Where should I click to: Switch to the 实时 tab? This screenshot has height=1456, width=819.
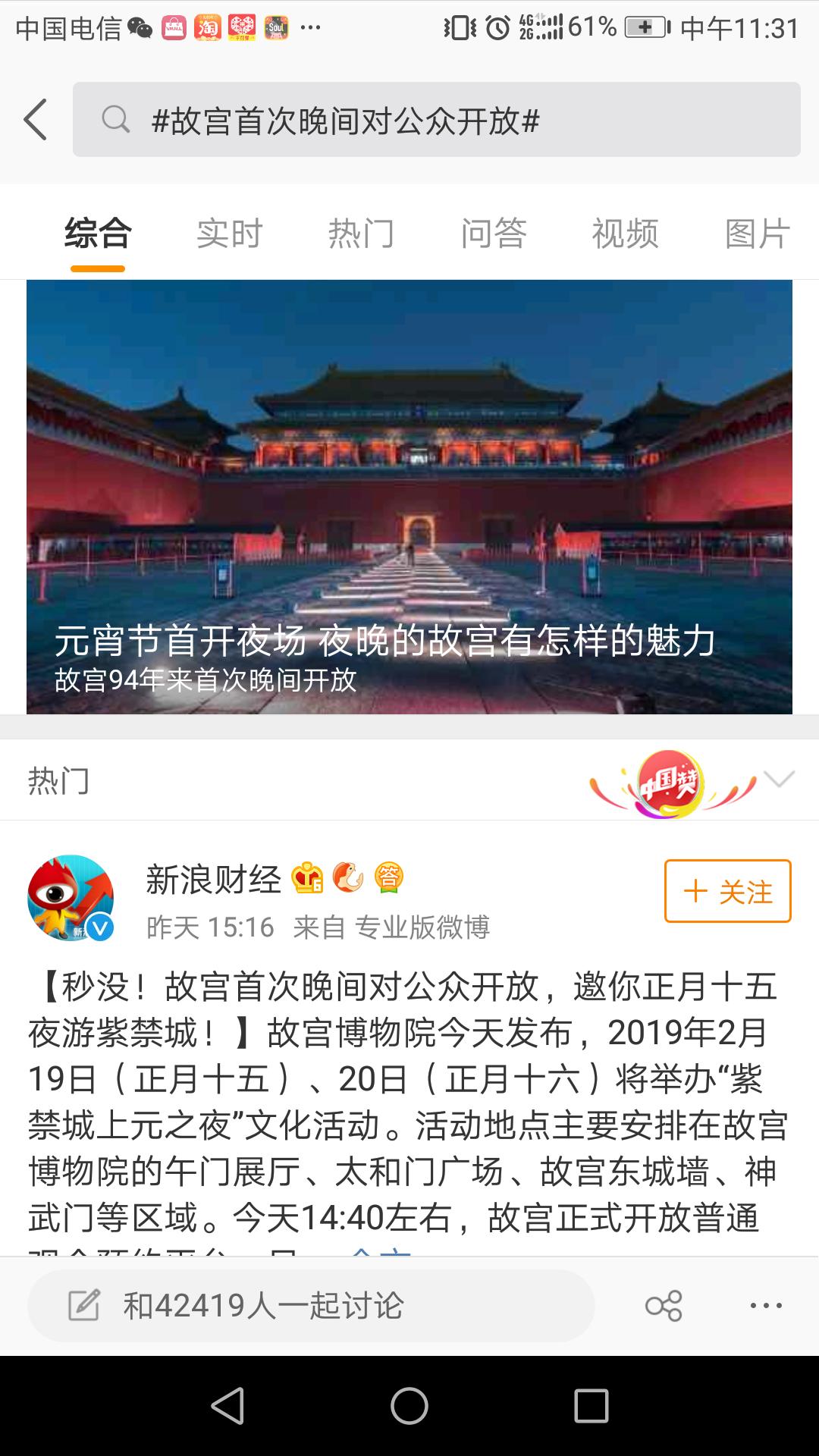point(230,234)
